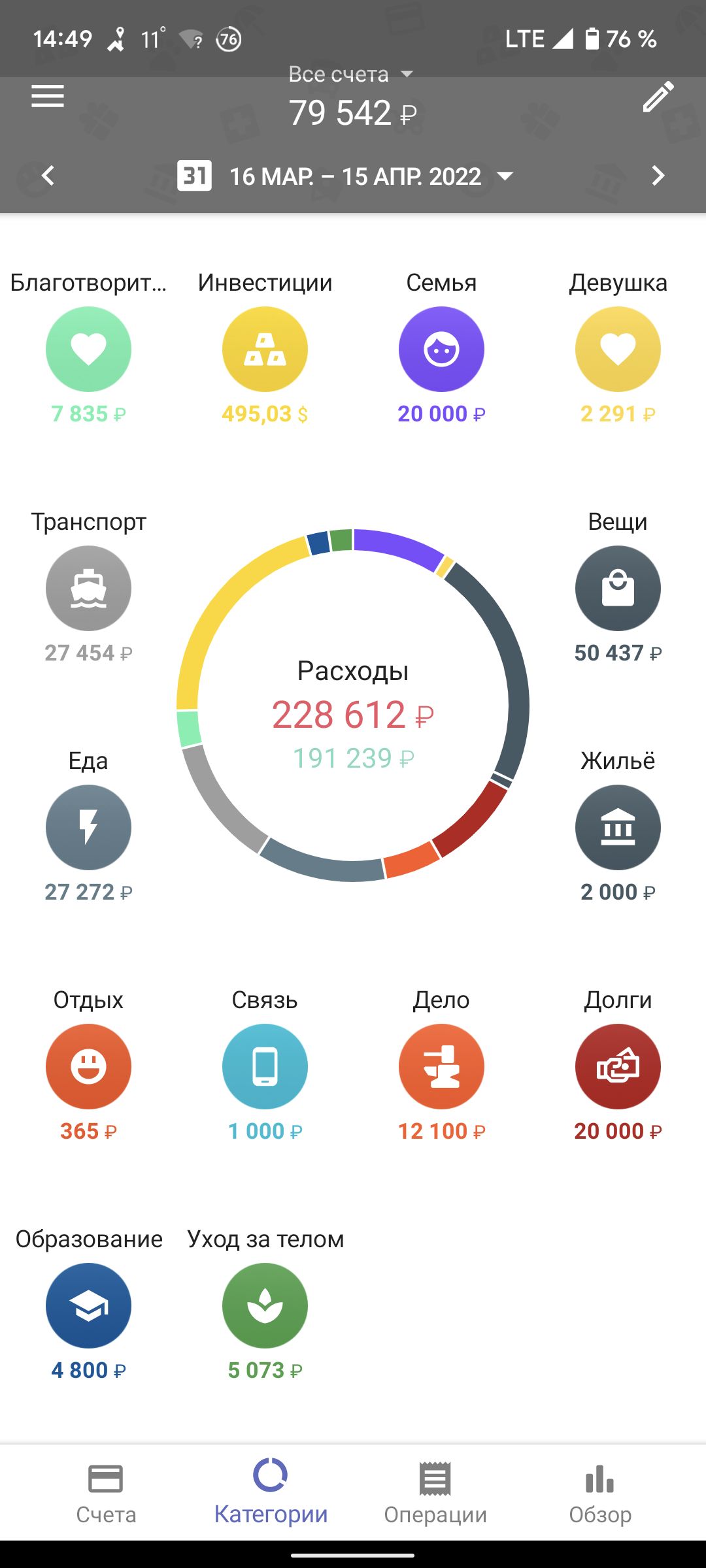The width and height of the screenshot is (706, 1568).
Task: Tap the pencil edit icon
Action: 658,97
